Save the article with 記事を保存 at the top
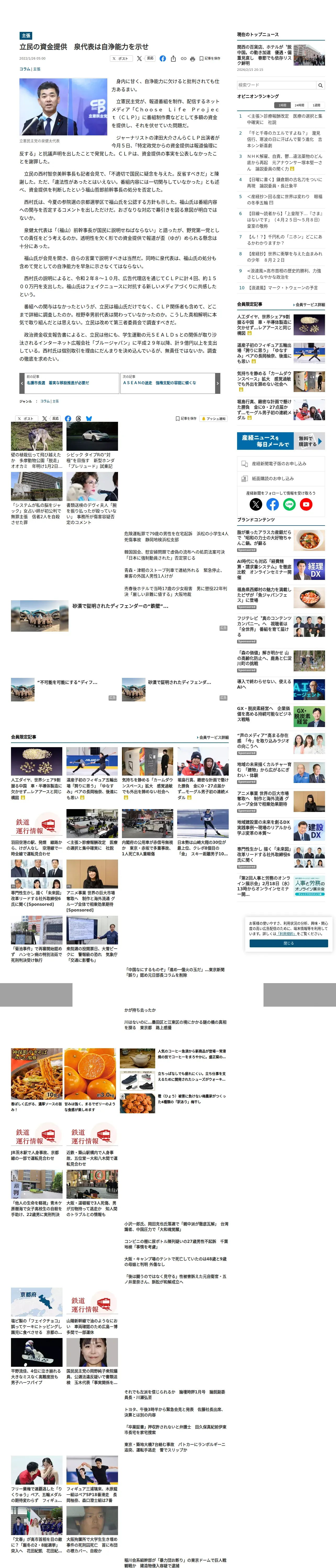This screenshot has height=1568, width=336. click(210, 59)
